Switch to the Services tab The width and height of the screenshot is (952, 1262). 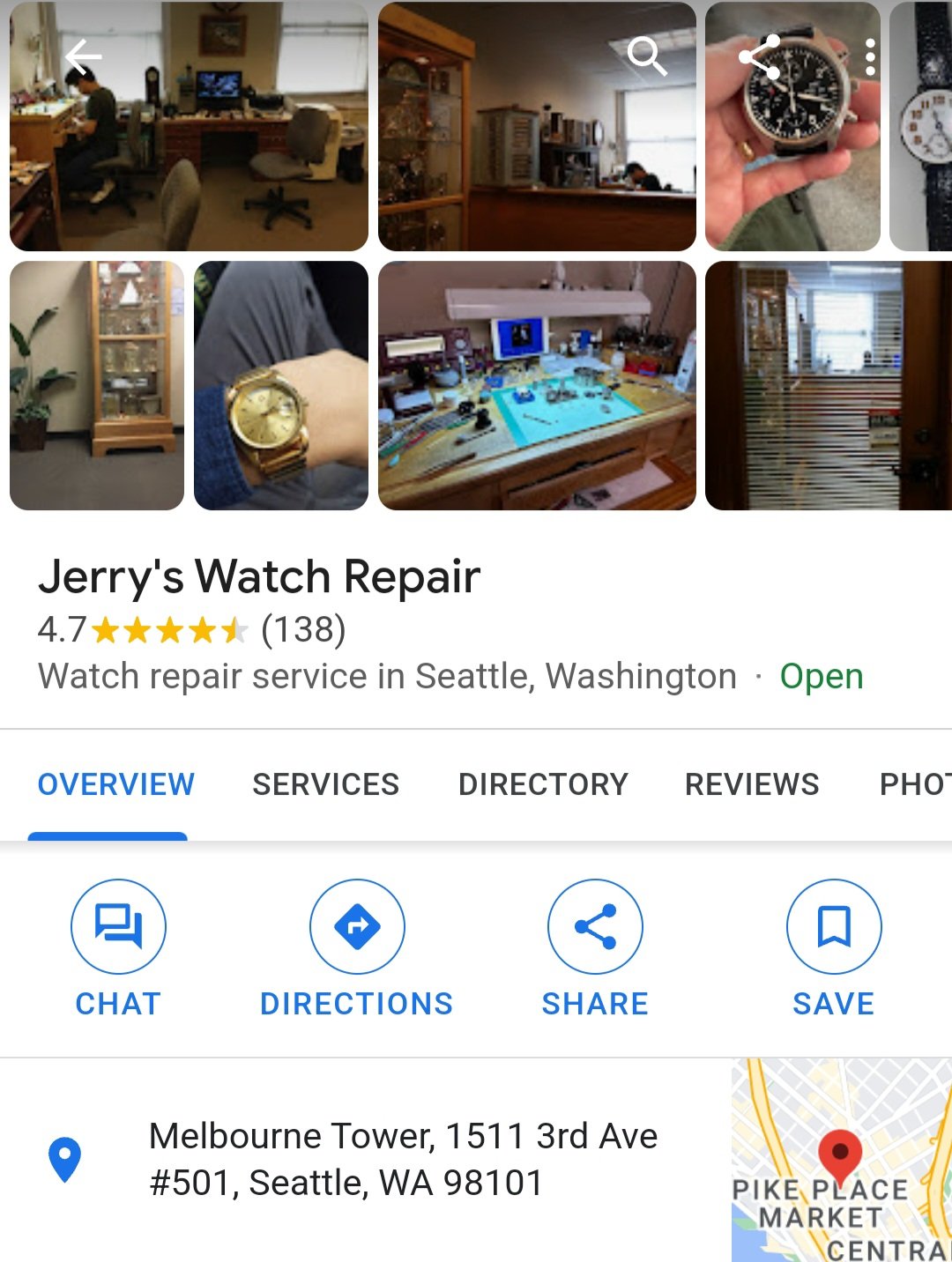click(x=325, y=783)
